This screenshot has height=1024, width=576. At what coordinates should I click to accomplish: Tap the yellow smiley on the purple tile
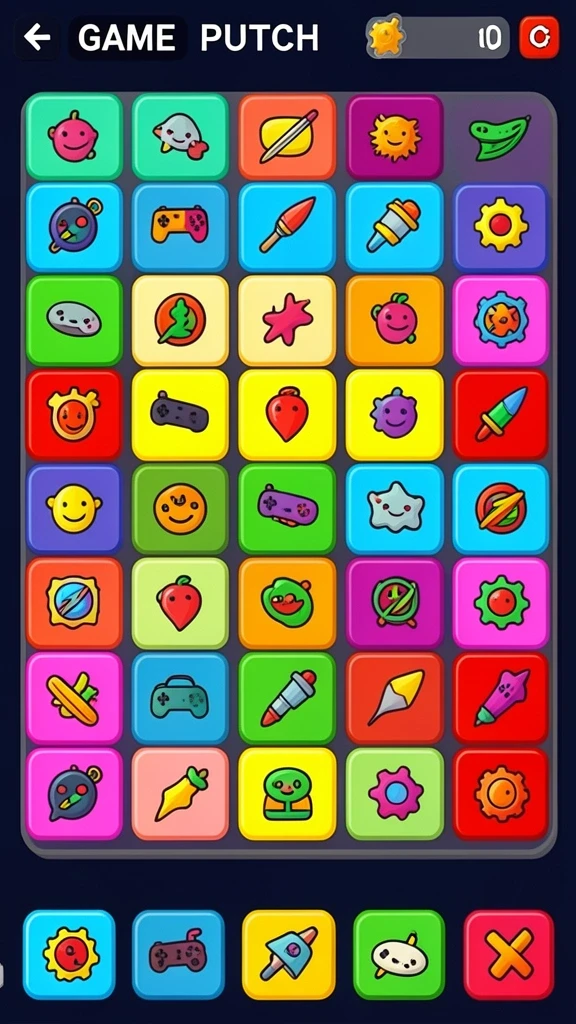point(74,508)
